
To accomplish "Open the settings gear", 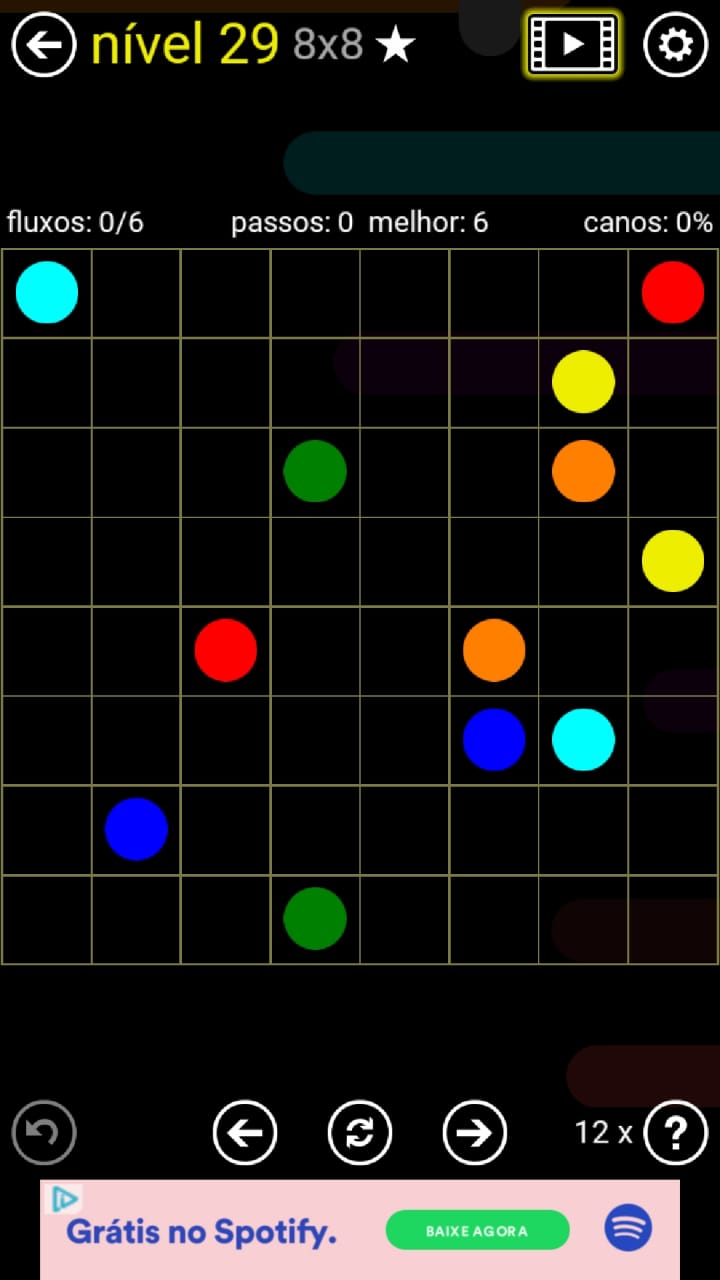I will [675, 45].
